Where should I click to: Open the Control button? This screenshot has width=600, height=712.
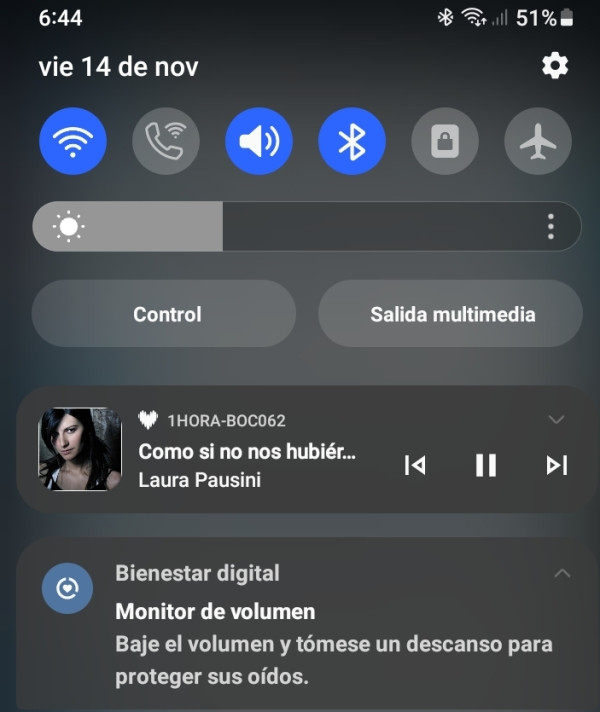165,314
